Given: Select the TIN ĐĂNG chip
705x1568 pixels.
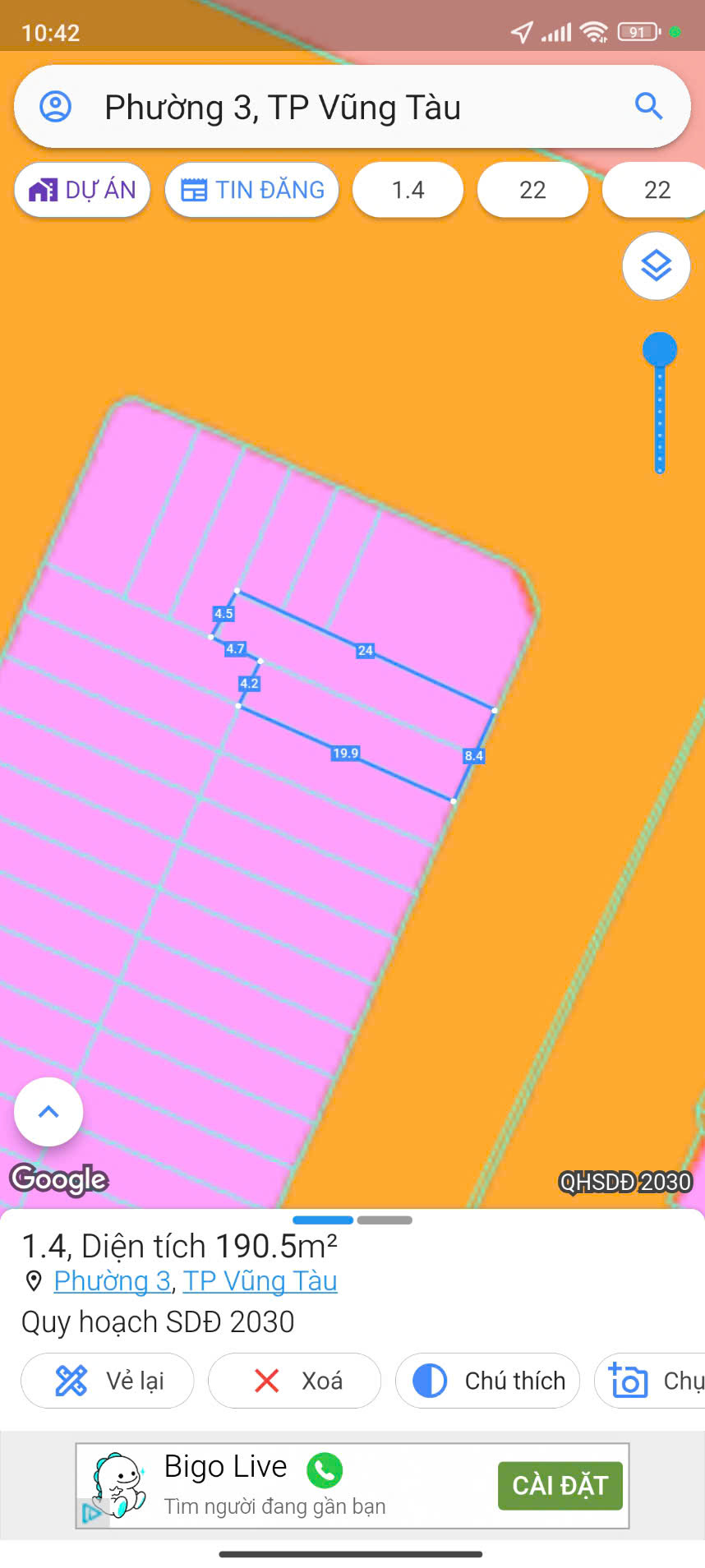Looking at the screenshot, I should point(252,190).
